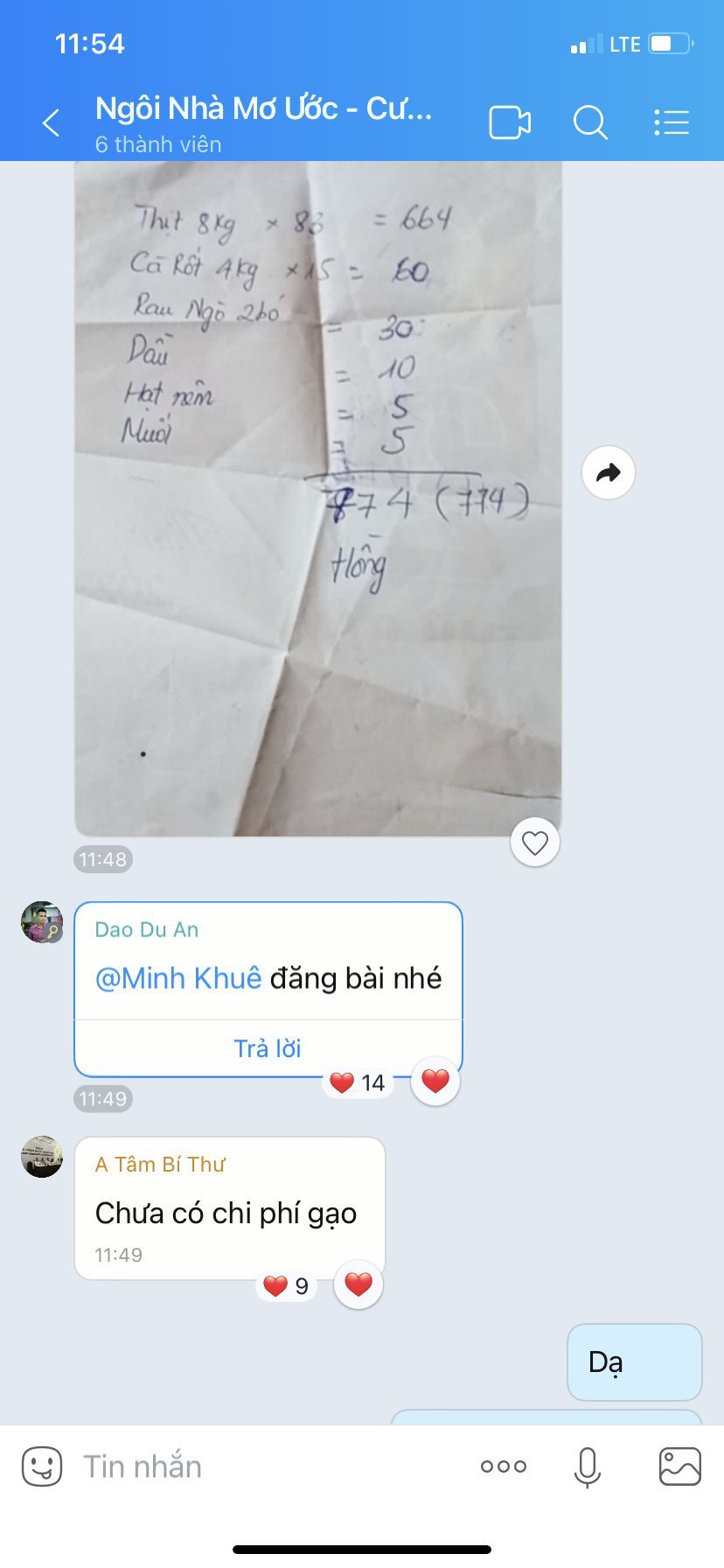The height and width of the screenshot is (1568, 724).
Task: React with a heart to Dao Du An's message
Action: coord(435,1081)
